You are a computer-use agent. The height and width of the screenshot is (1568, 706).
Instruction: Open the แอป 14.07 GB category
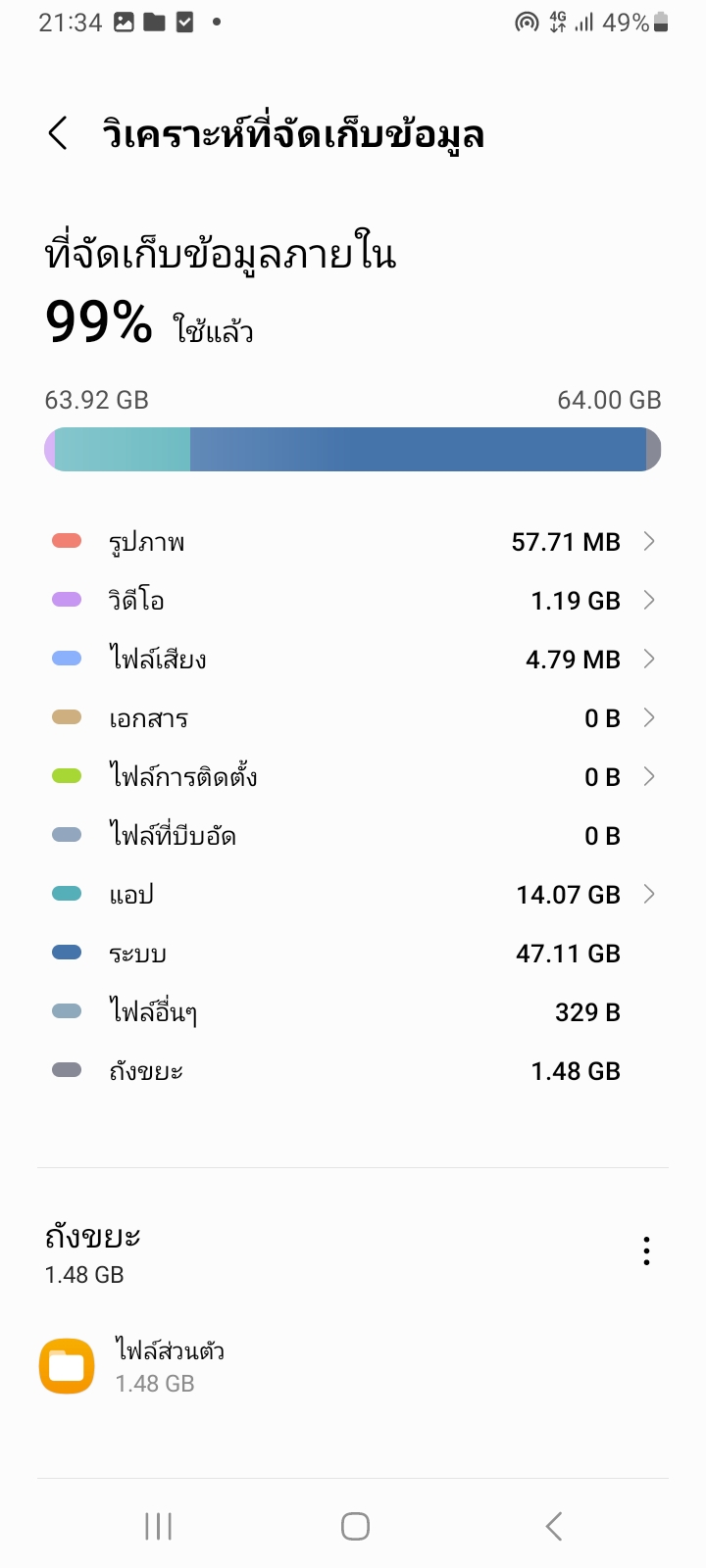pos(353,895)
